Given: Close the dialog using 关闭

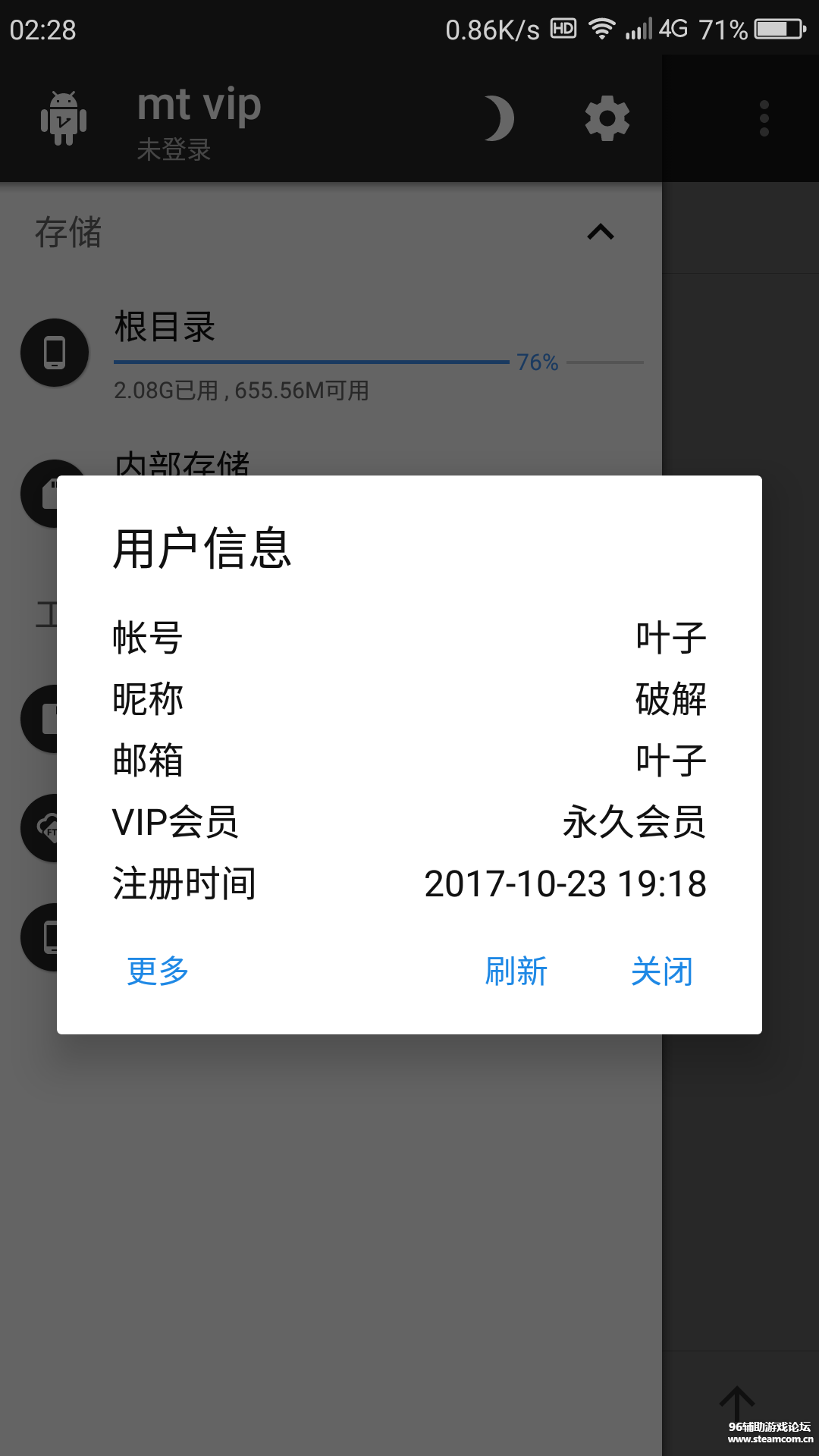Looking at the screenshot, I should (661, 971).
